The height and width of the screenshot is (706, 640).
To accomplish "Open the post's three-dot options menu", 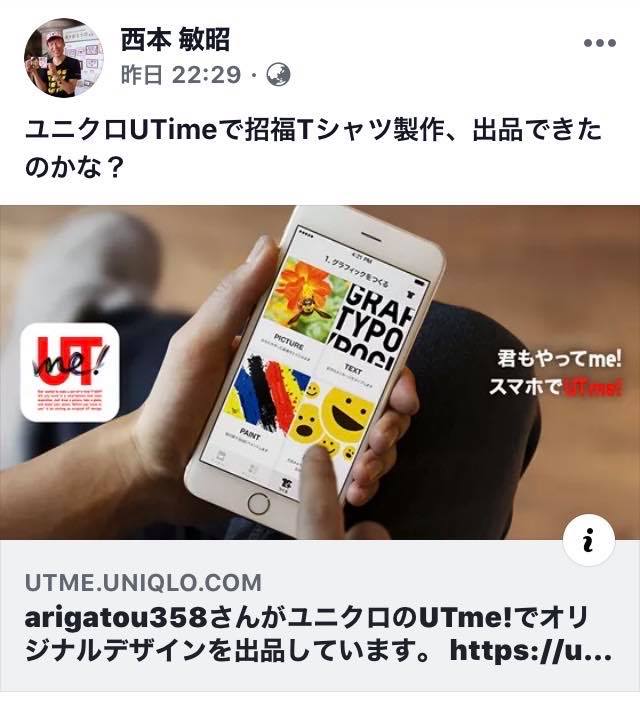I will click(x=599, y=44).
